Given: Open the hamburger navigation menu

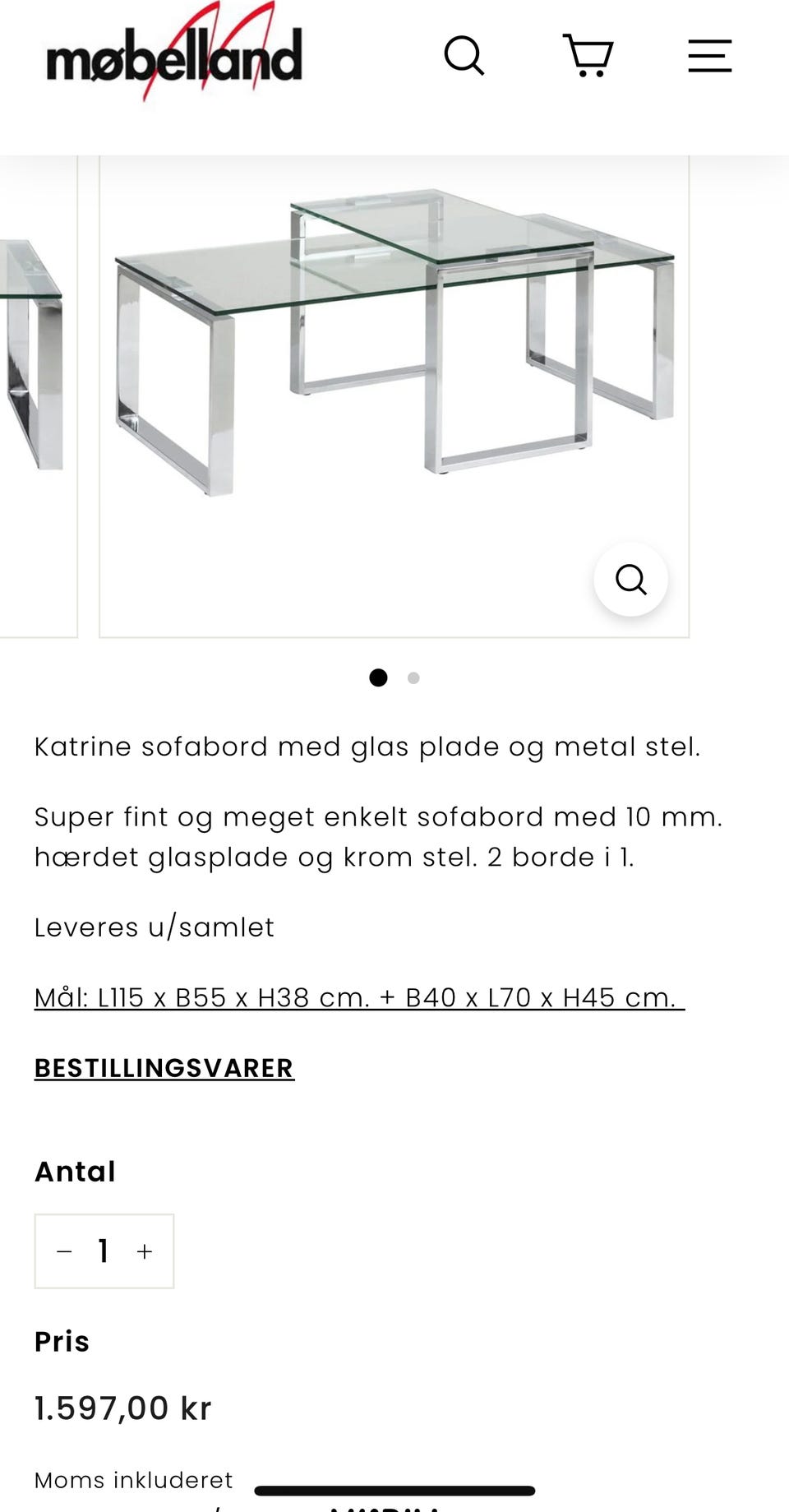Looking at the screenshot, I should click(708, 56).
